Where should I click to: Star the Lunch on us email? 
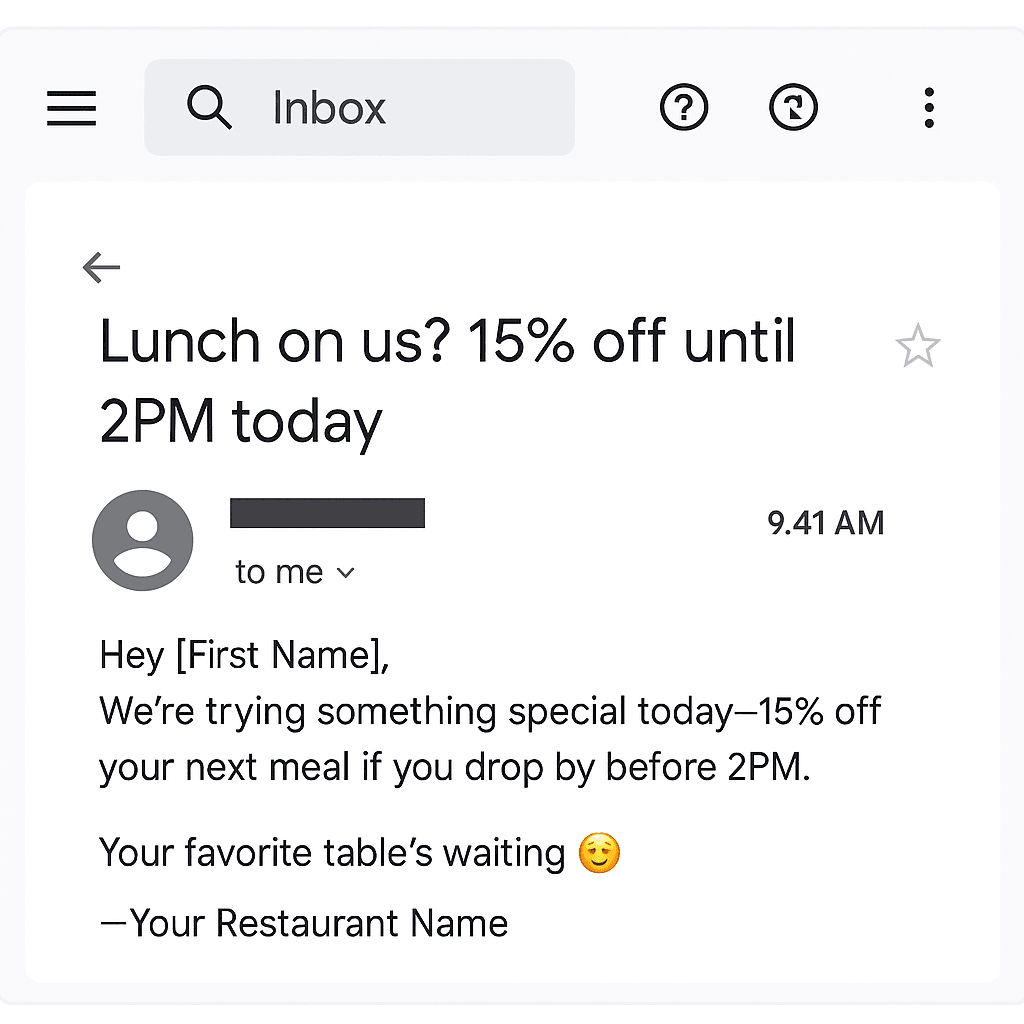pos(917,347)
